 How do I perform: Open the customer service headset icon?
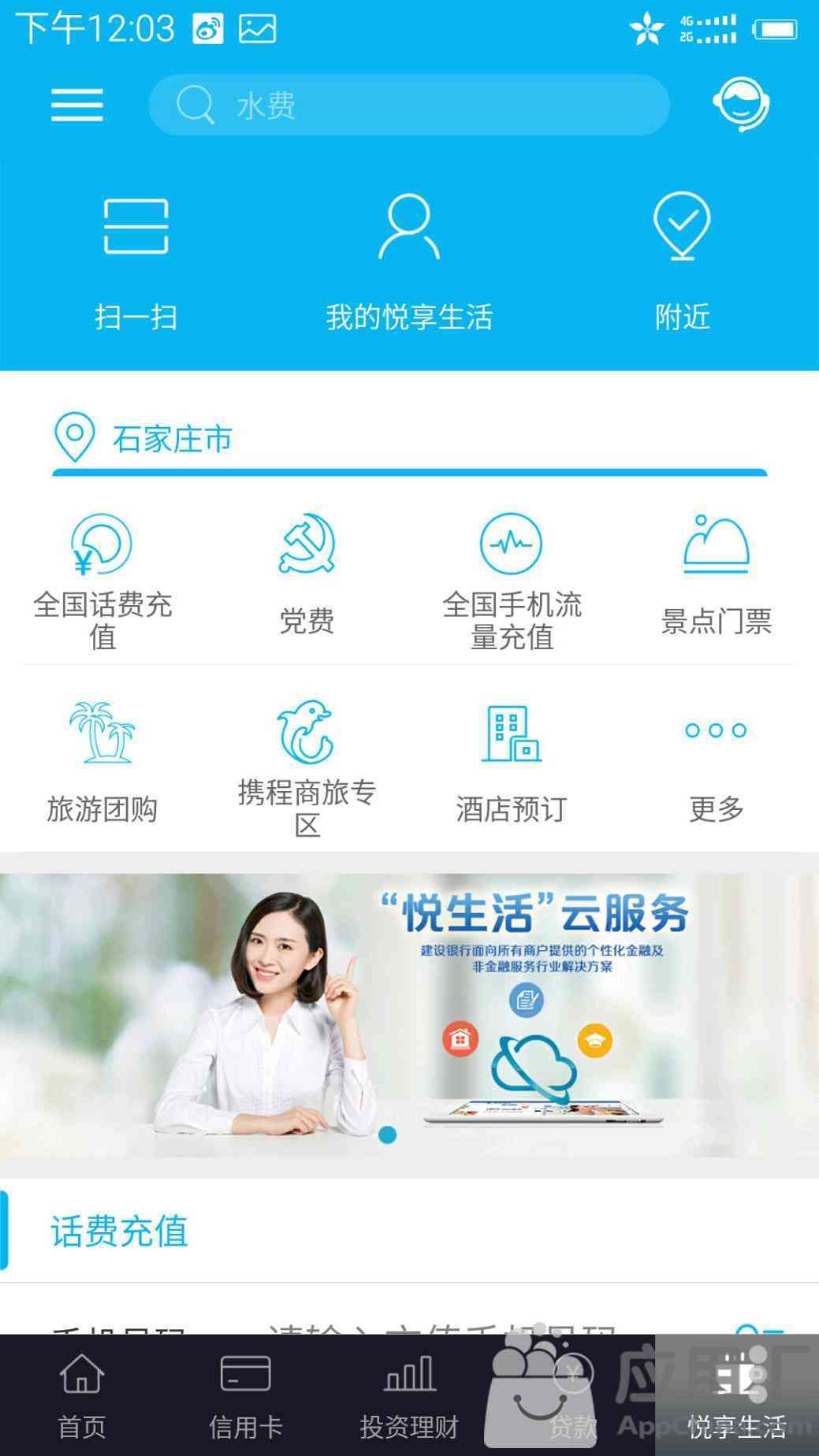point(740,104)
